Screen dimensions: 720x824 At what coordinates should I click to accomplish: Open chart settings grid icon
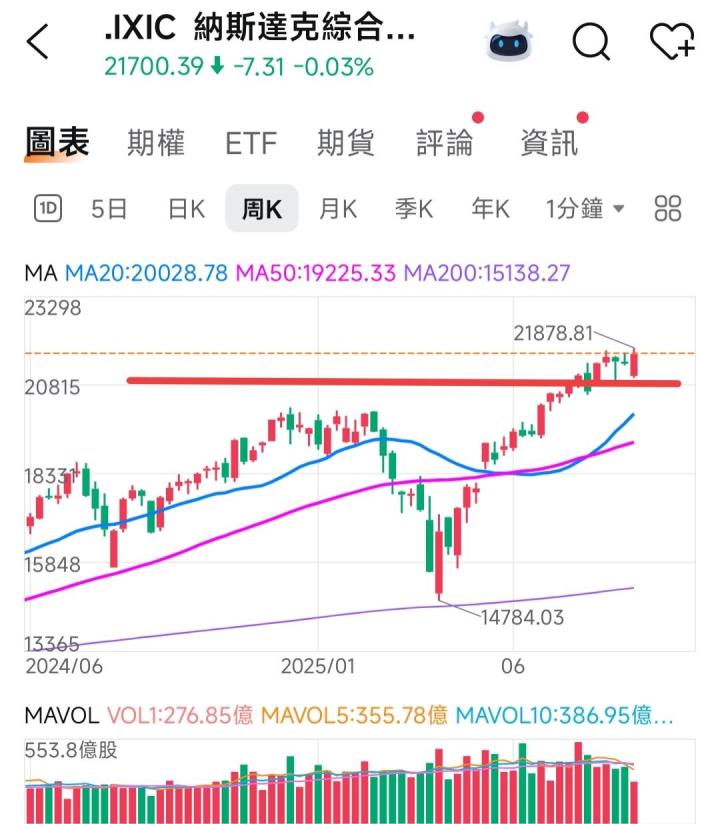(x=667, y=209)
